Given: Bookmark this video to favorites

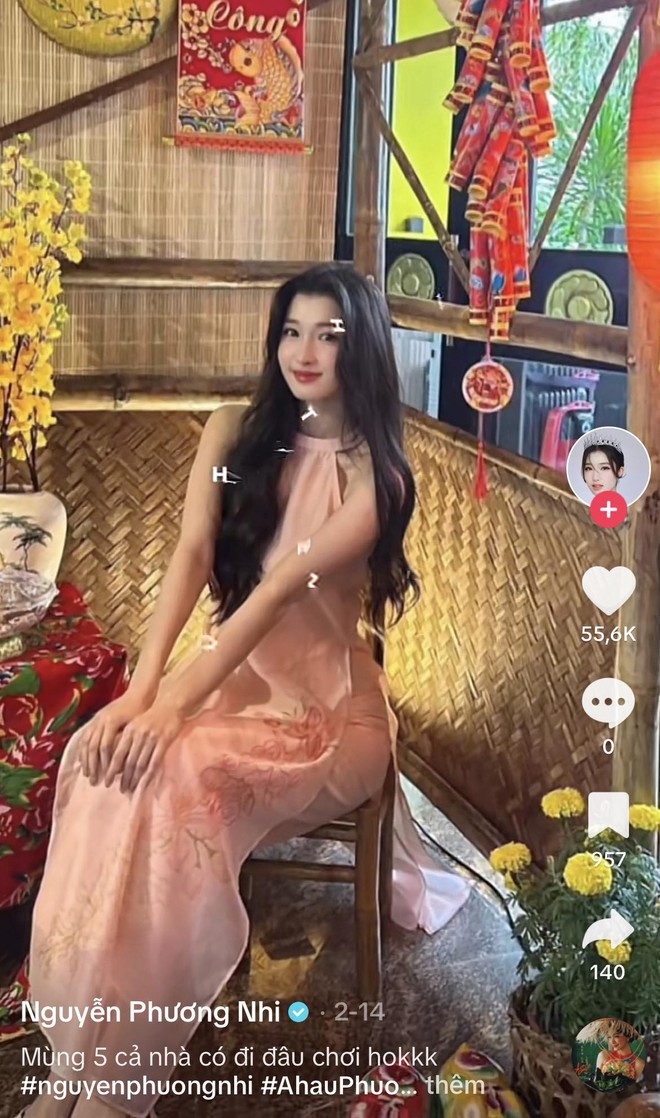Looking at the screenshot, I should [608, 815].
